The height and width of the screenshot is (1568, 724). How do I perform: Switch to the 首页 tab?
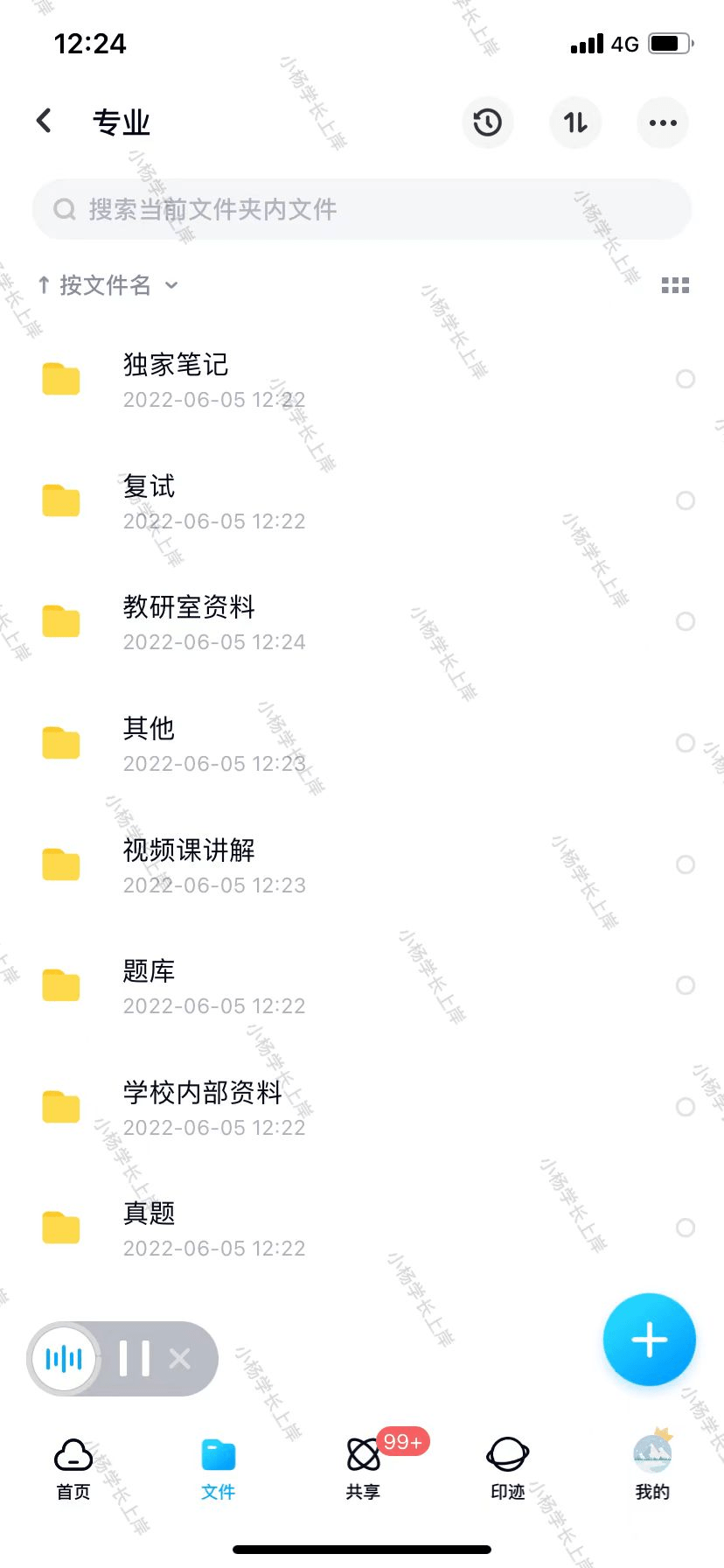coord(73,1468)
